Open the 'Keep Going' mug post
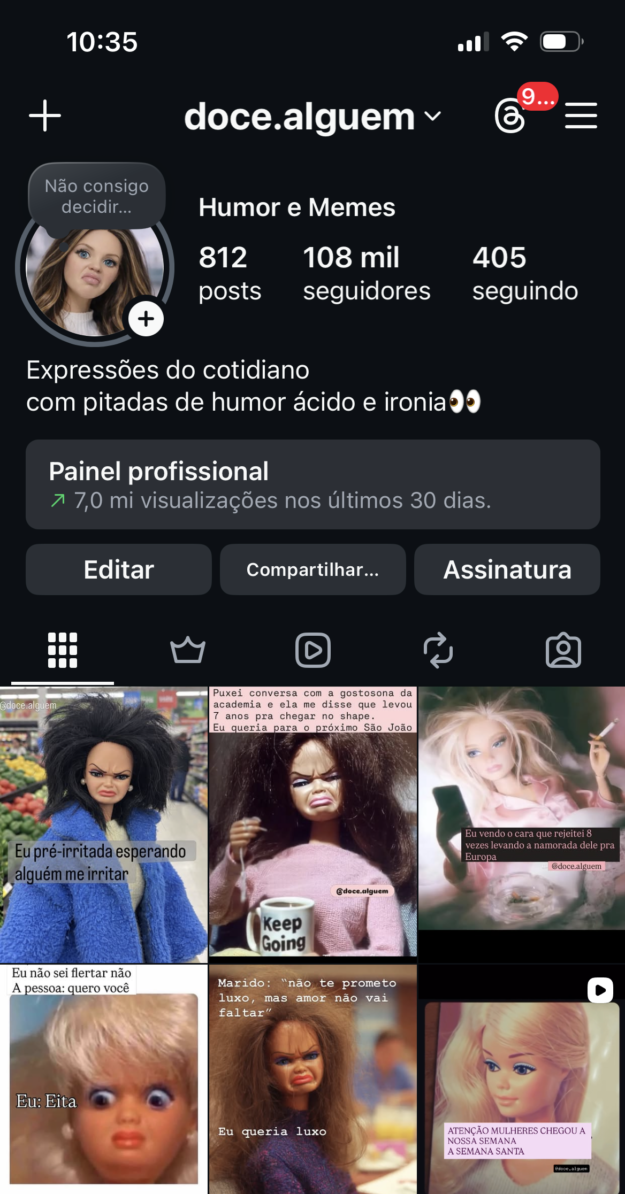 [x=312, y=823]
